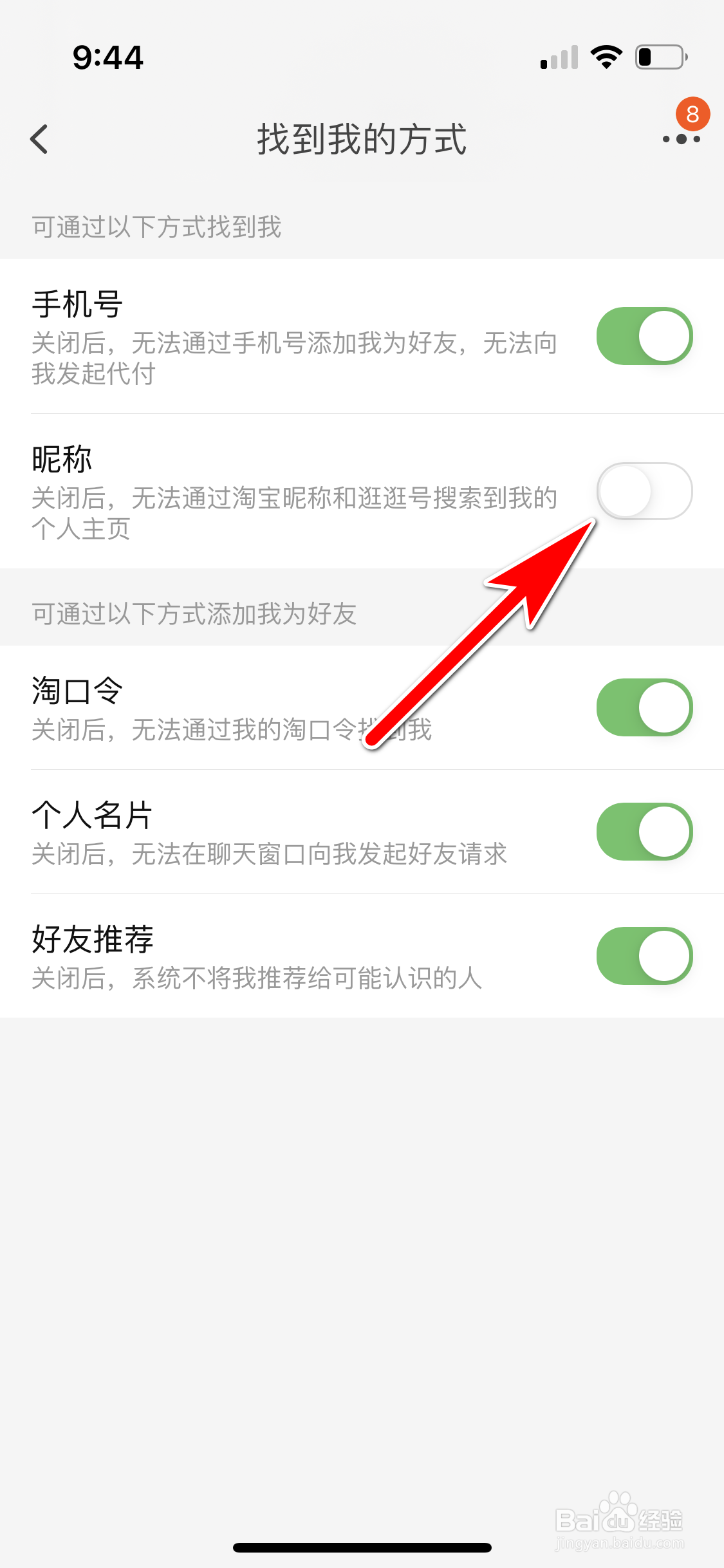Tap the 可通过以下方式找到我 section header
Viewport: 724px width, 1568px height.
[156, 227]
